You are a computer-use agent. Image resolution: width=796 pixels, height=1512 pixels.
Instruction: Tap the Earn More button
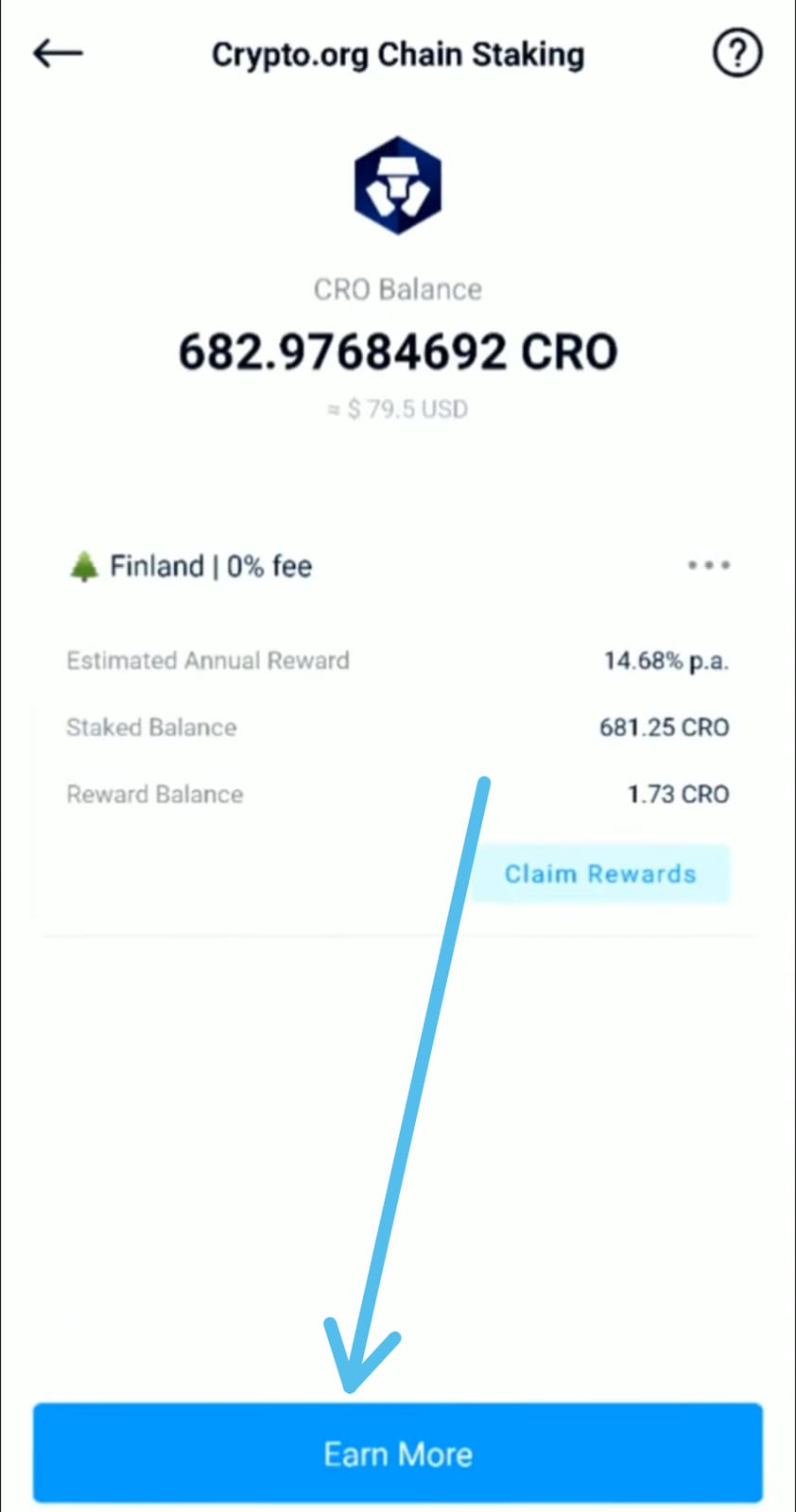point(398,1453)
